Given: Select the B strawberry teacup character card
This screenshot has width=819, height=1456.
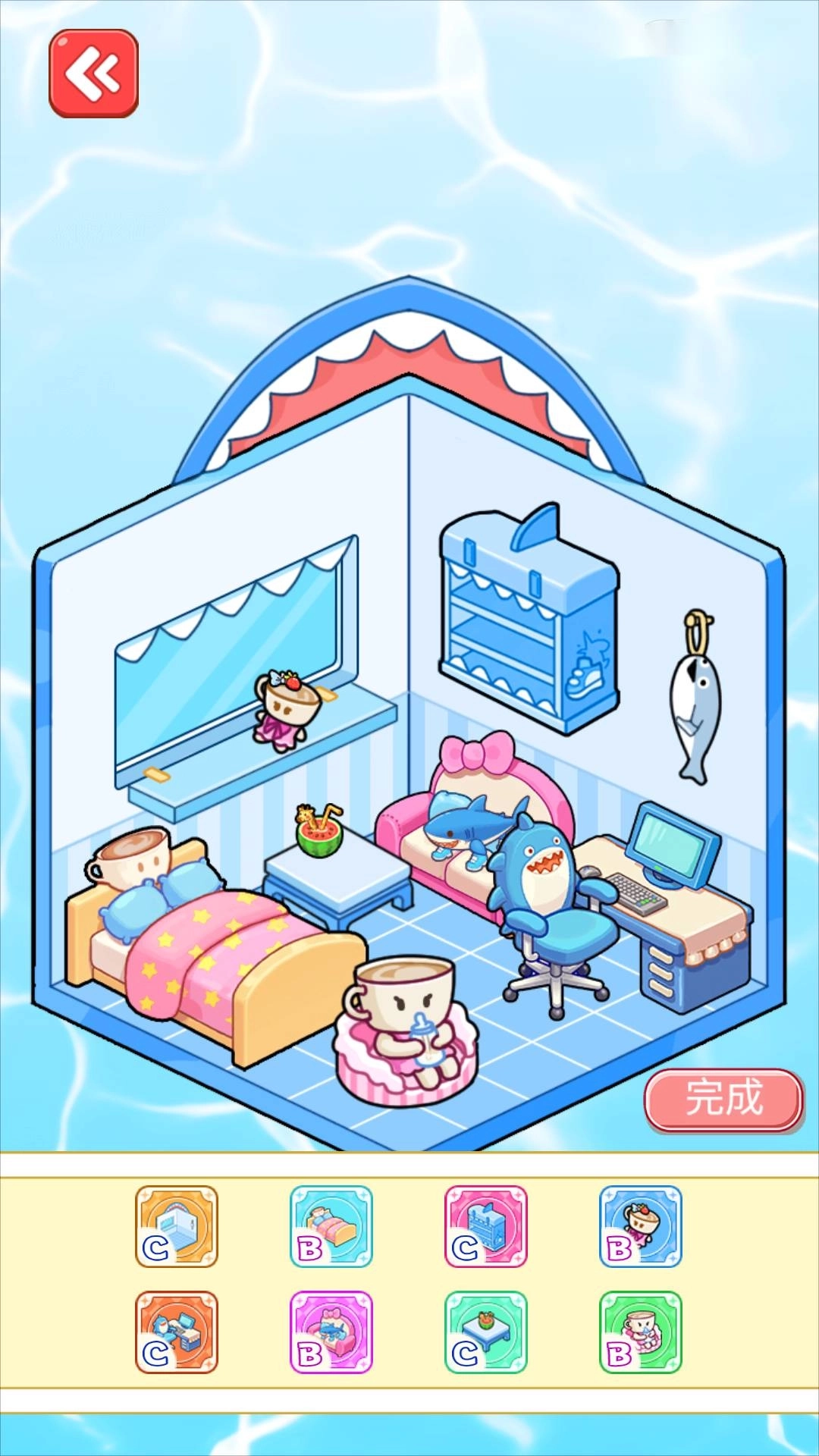Looking at the screenshot, I should (641, 1223).
